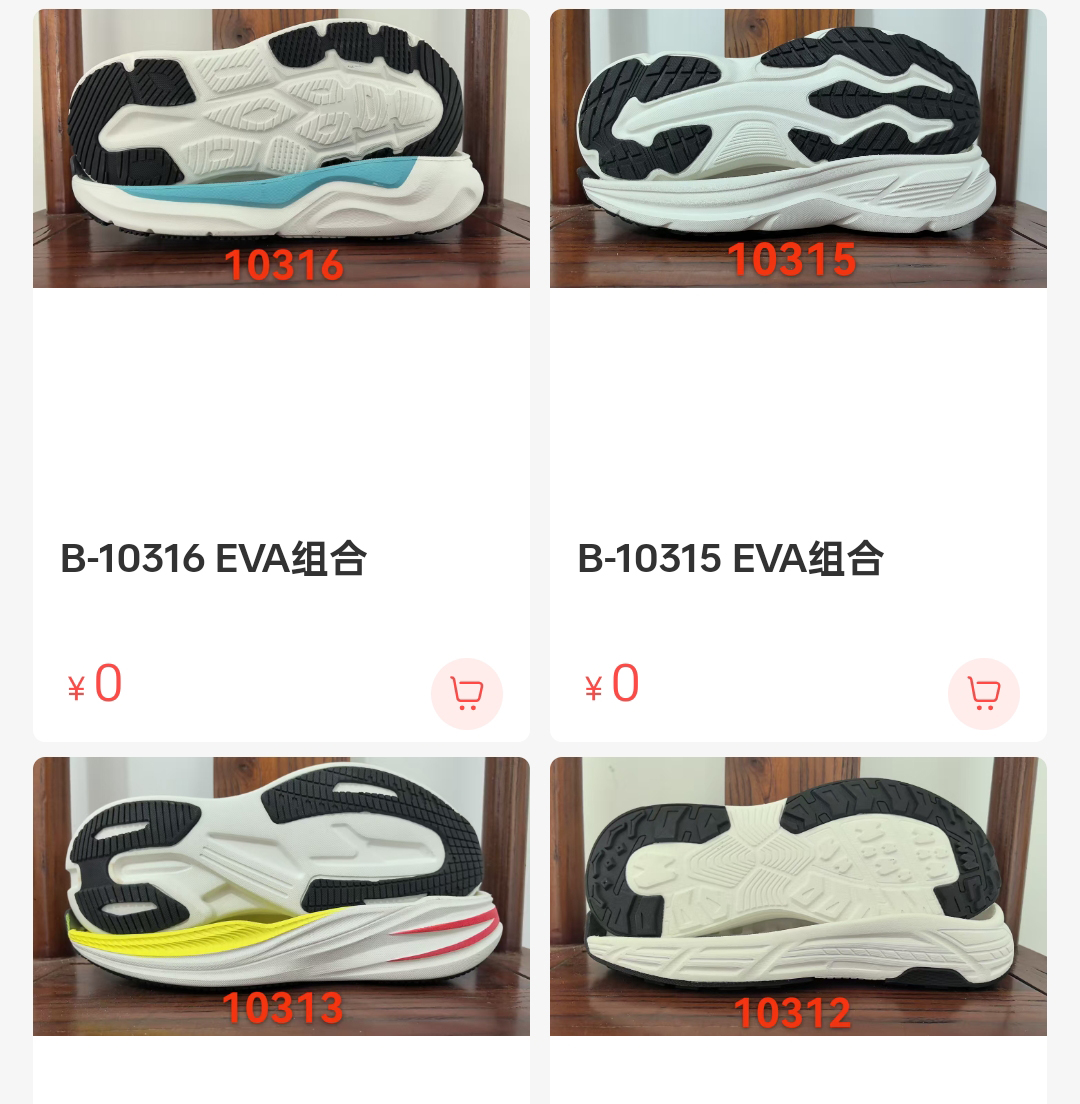This screenshot has height=1104, width=1080.
Task: Open the B-10315 EVA组合 product card
Action: 731,558
